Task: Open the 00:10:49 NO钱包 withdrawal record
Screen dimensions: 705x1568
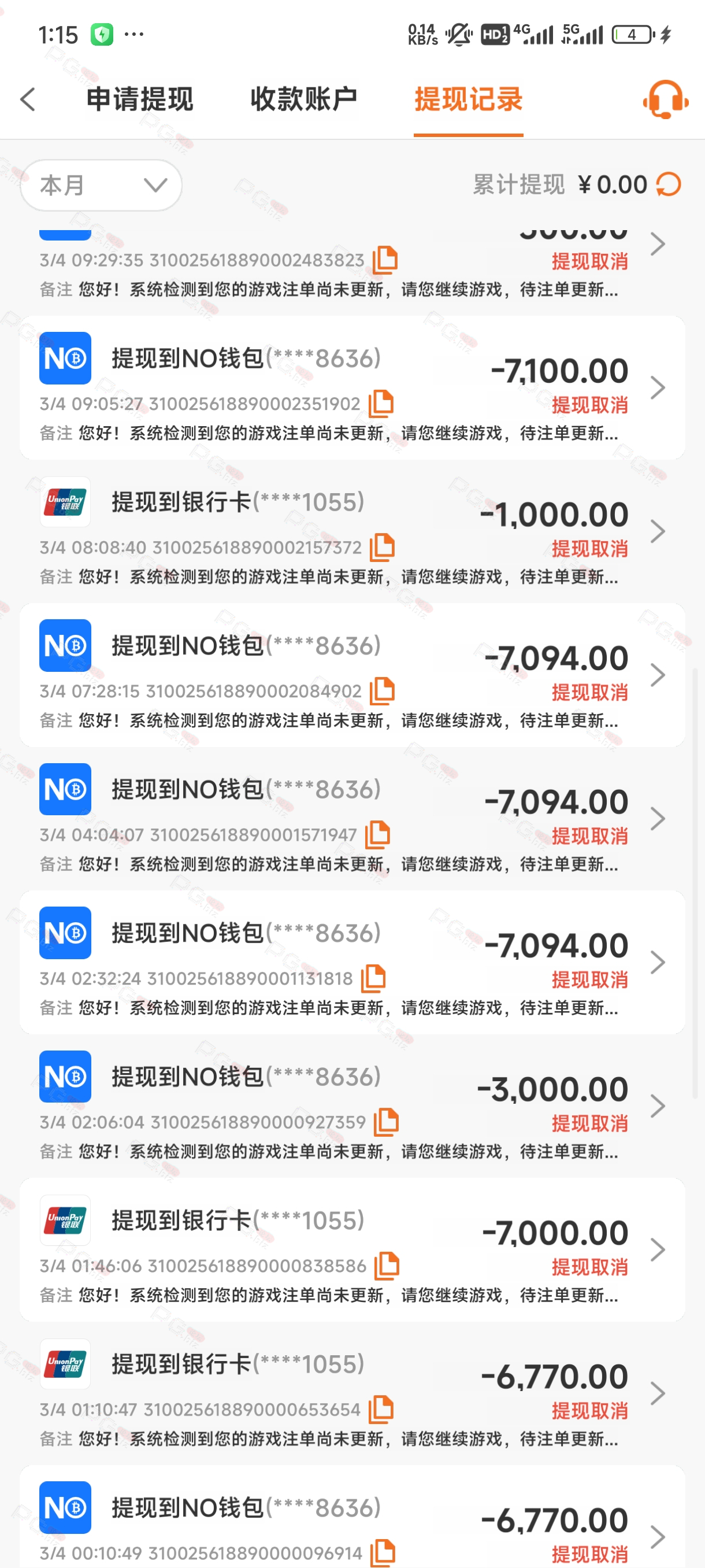Action: tap(352, 1517)
